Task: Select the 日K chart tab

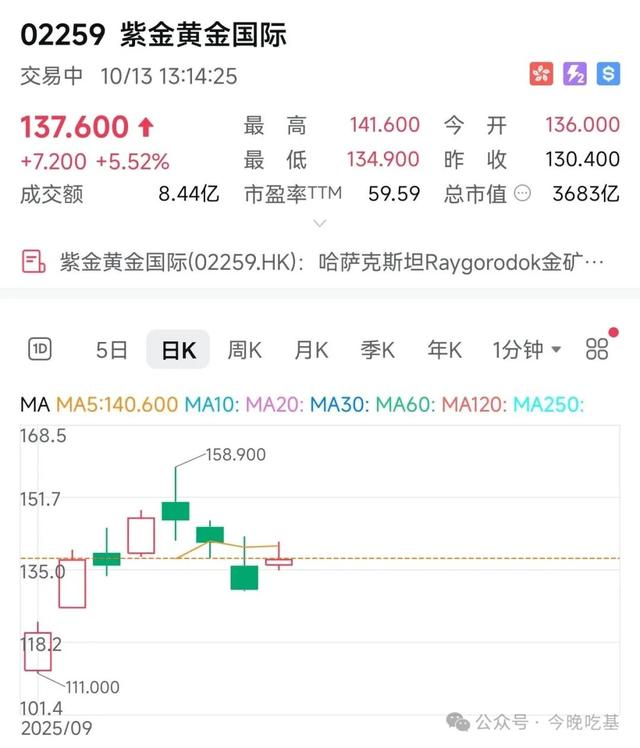Action: [x=178, y=350]
